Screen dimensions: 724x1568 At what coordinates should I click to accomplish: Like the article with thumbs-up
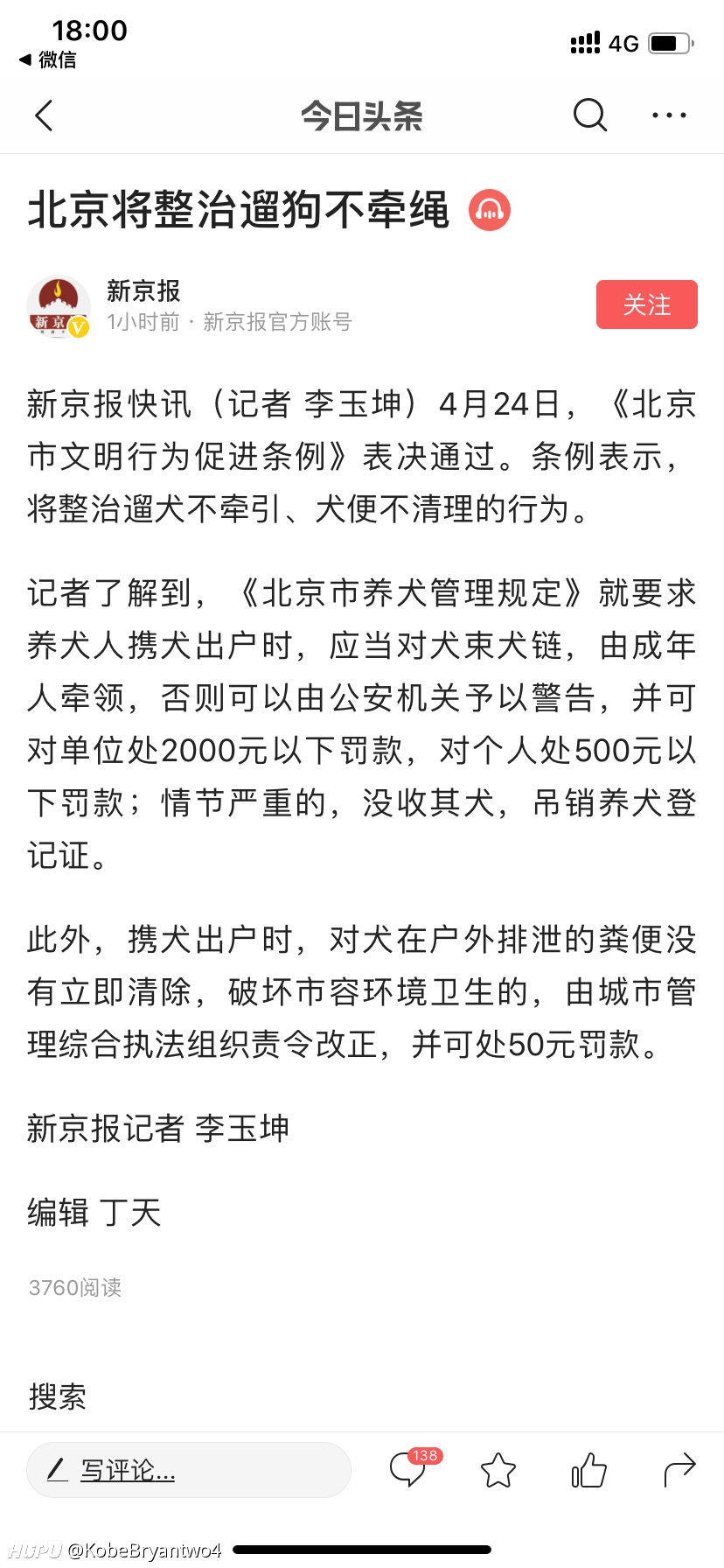[588, 1470]
